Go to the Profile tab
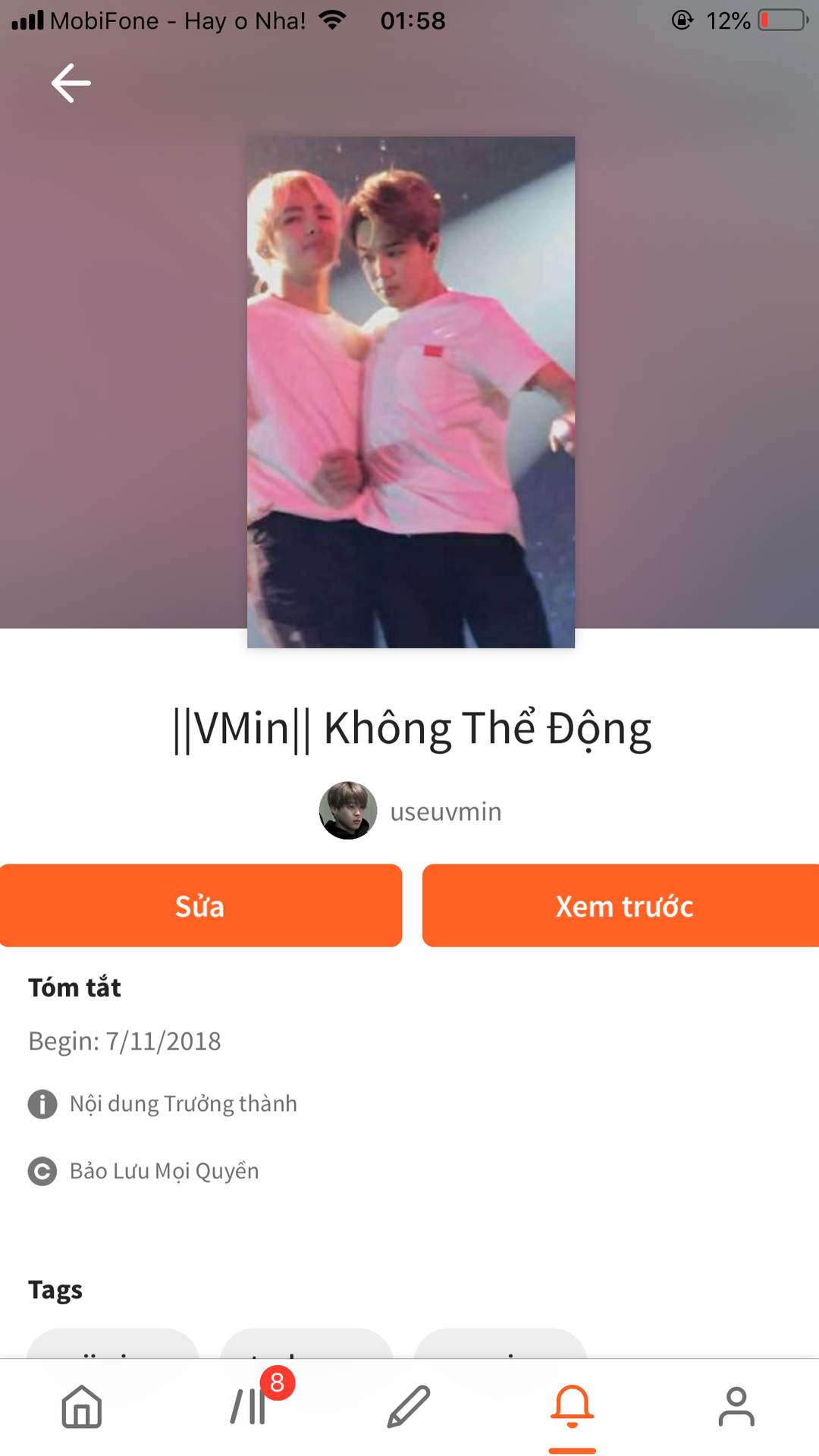819x1456 pixels. (x=736, y=1407)
